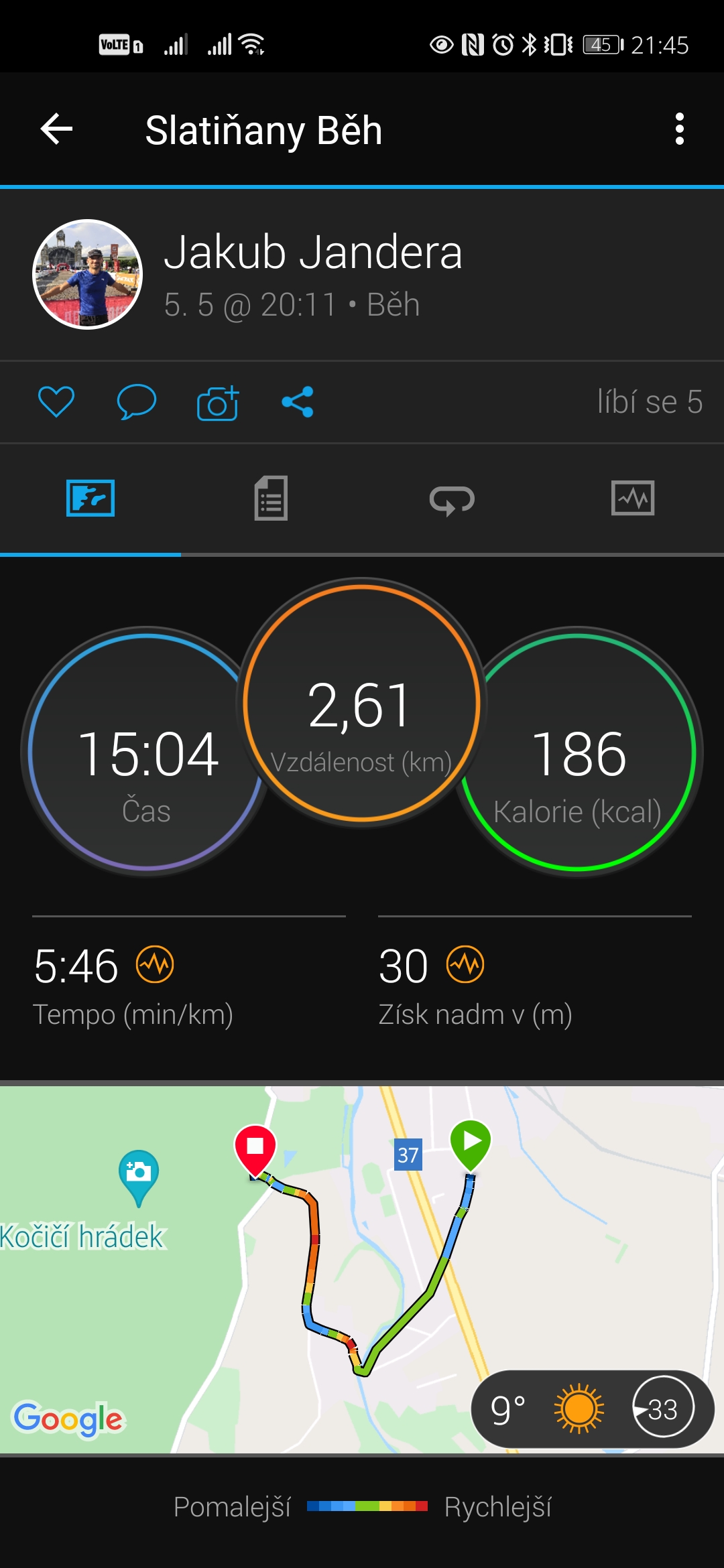
Task: Switch to the stats details tab
Action: pos(271,498)
